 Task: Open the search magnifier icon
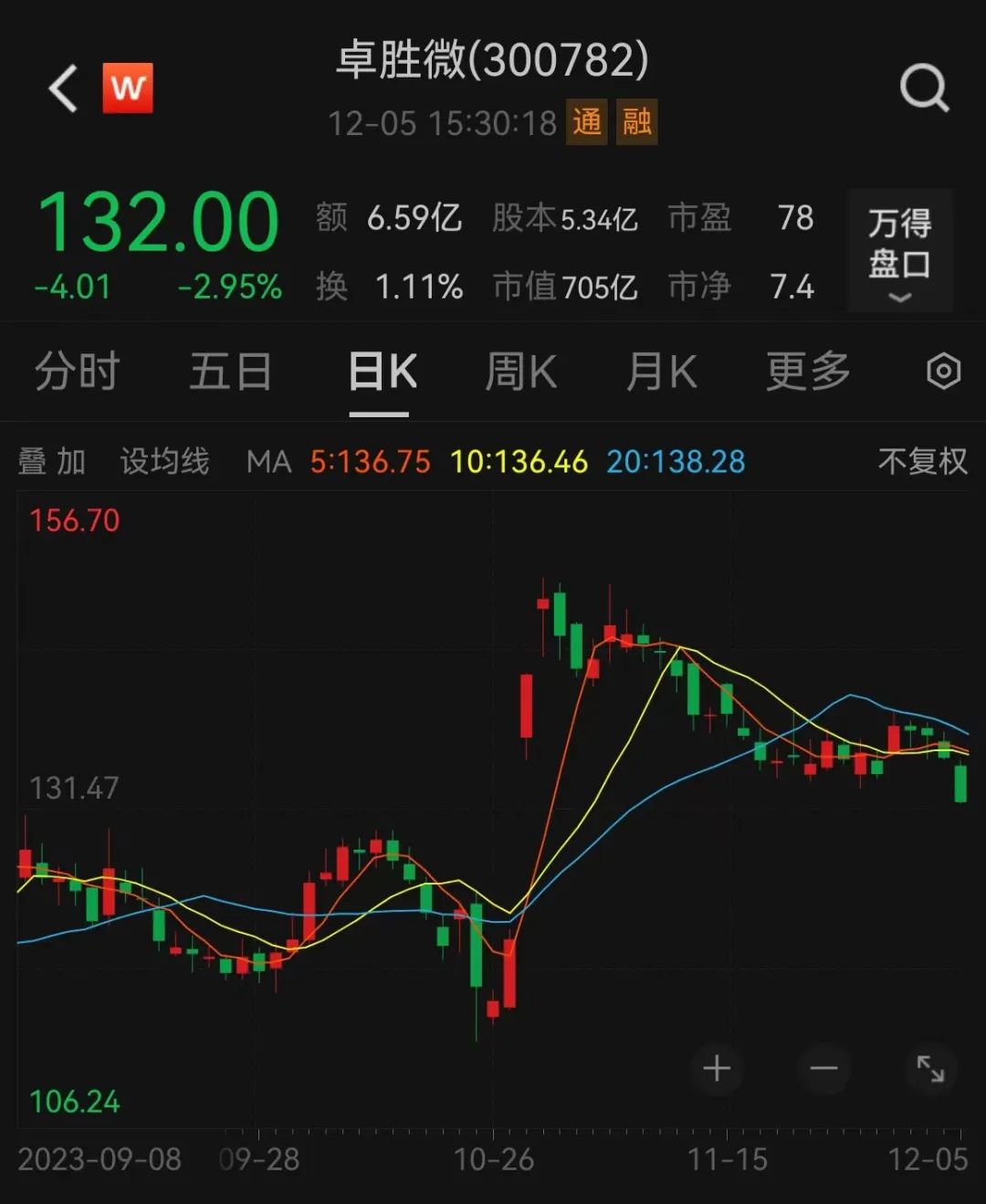tap(924, 89)
